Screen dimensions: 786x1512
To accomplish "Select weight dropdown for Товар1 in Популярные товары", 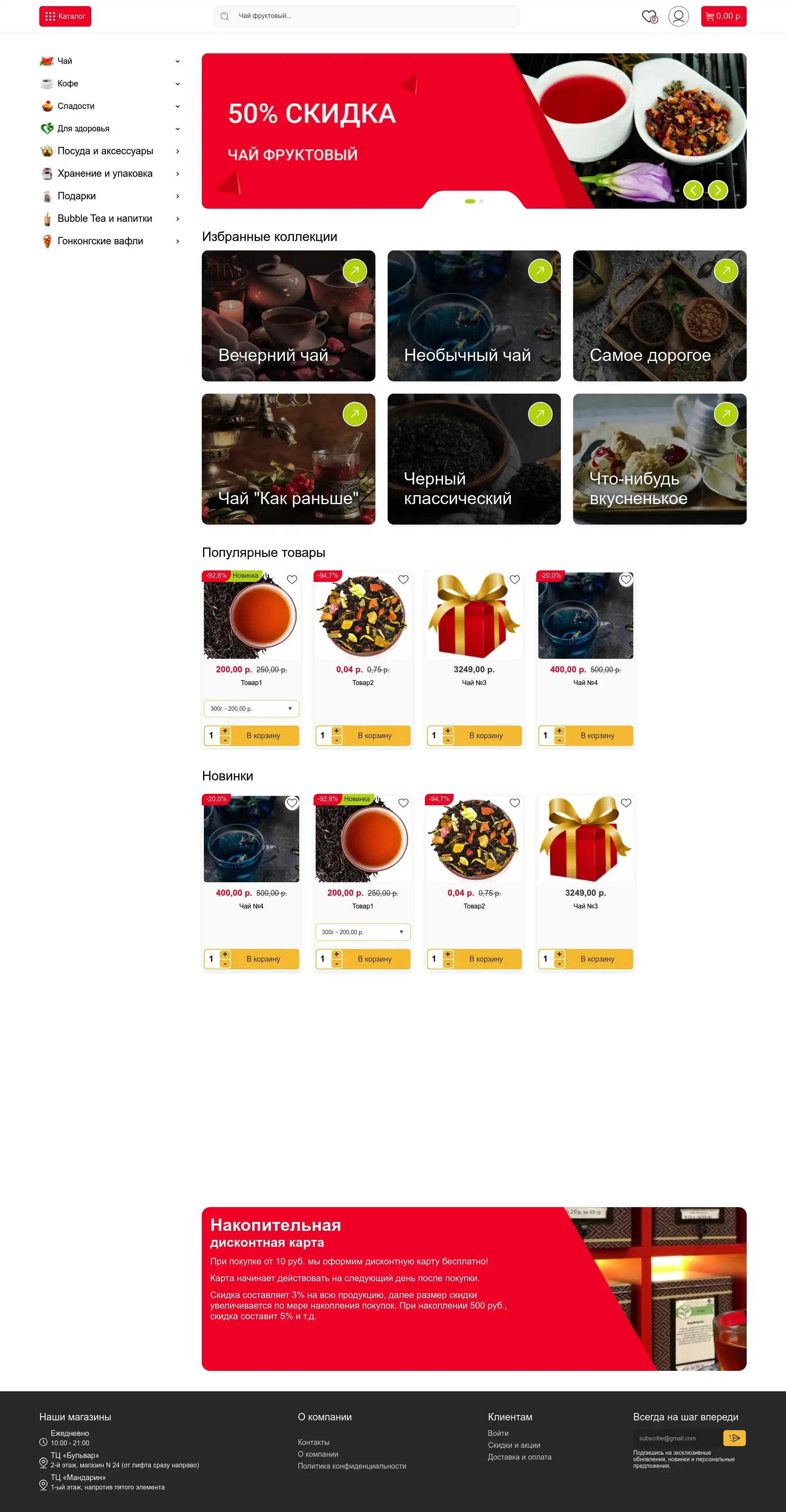I will [251, 708].
